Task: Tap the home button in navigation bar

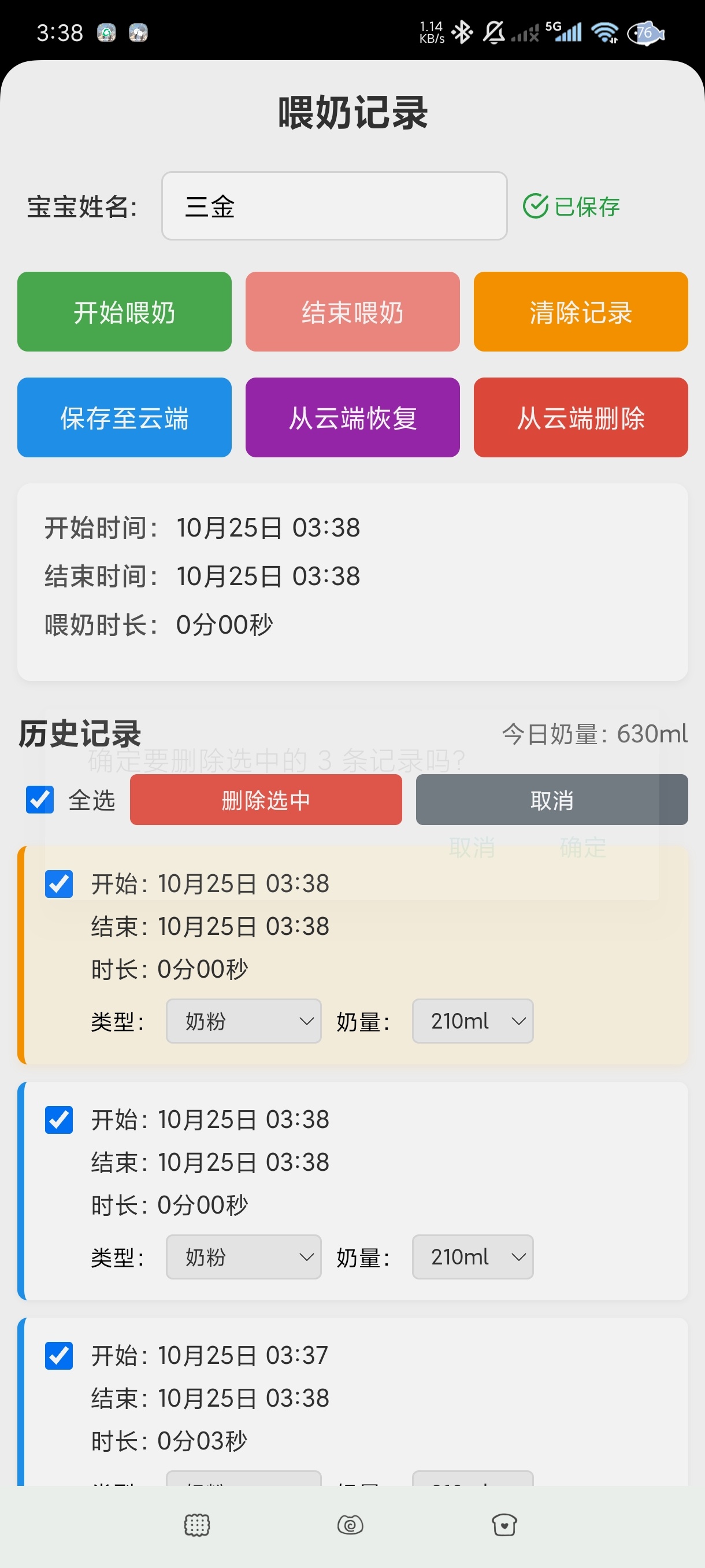Action: pos(350,1525)
